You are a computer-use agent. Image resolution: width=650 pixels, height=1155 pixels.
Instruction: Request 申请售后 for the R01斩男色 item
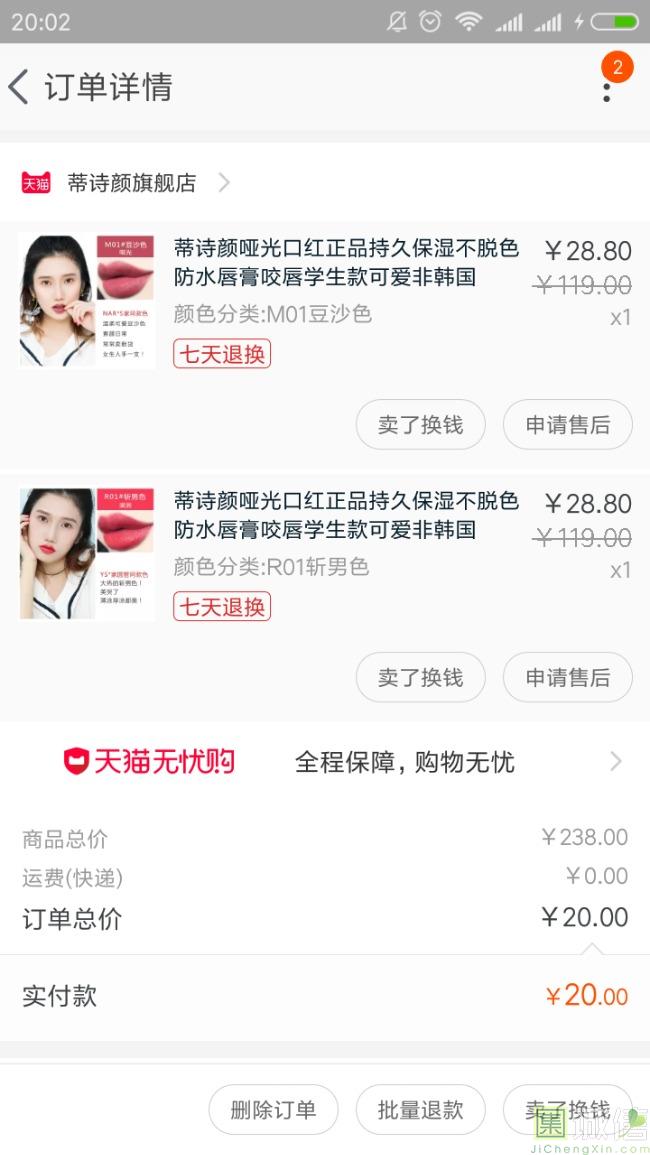pyautogui.click(x=567, y=678)
